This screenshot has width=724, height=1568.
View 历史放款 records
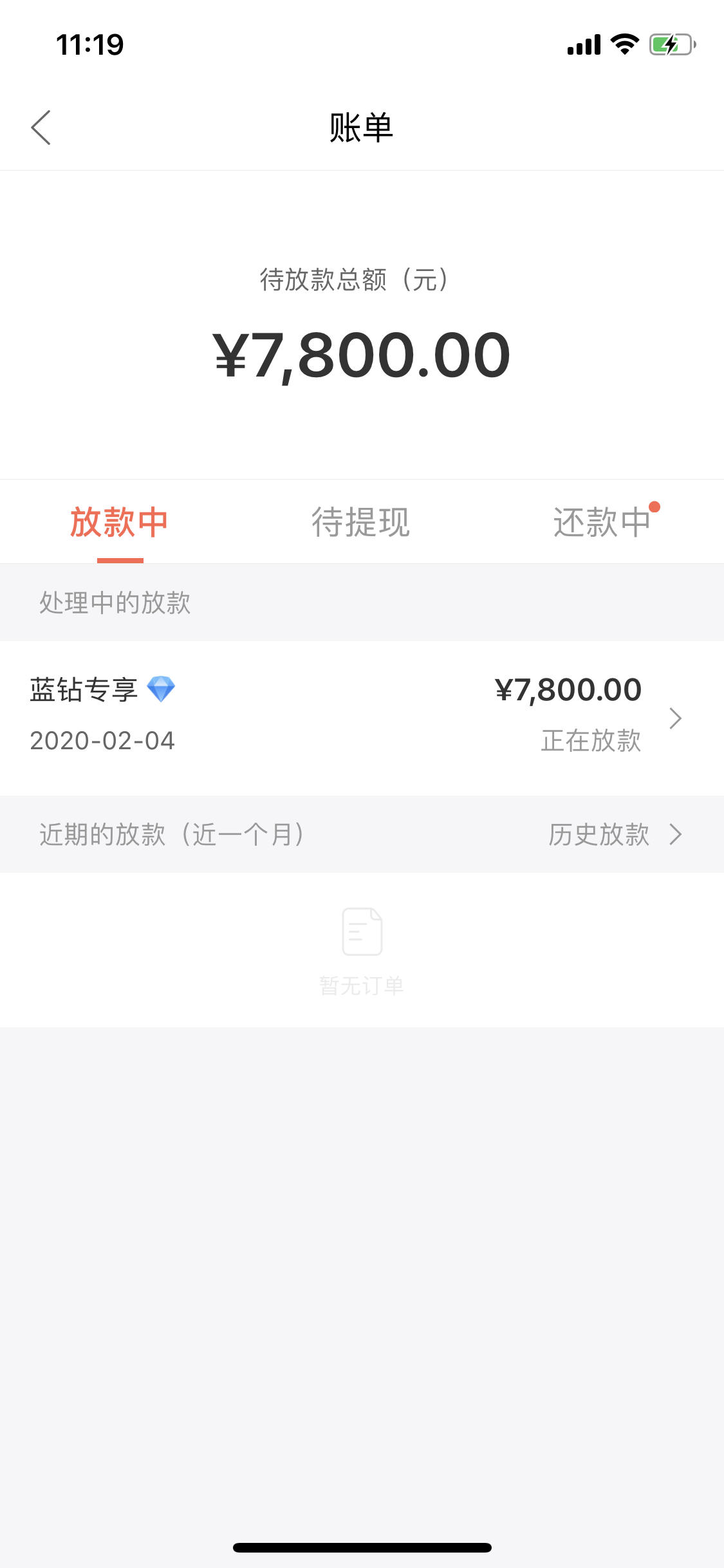pos(615,835)
